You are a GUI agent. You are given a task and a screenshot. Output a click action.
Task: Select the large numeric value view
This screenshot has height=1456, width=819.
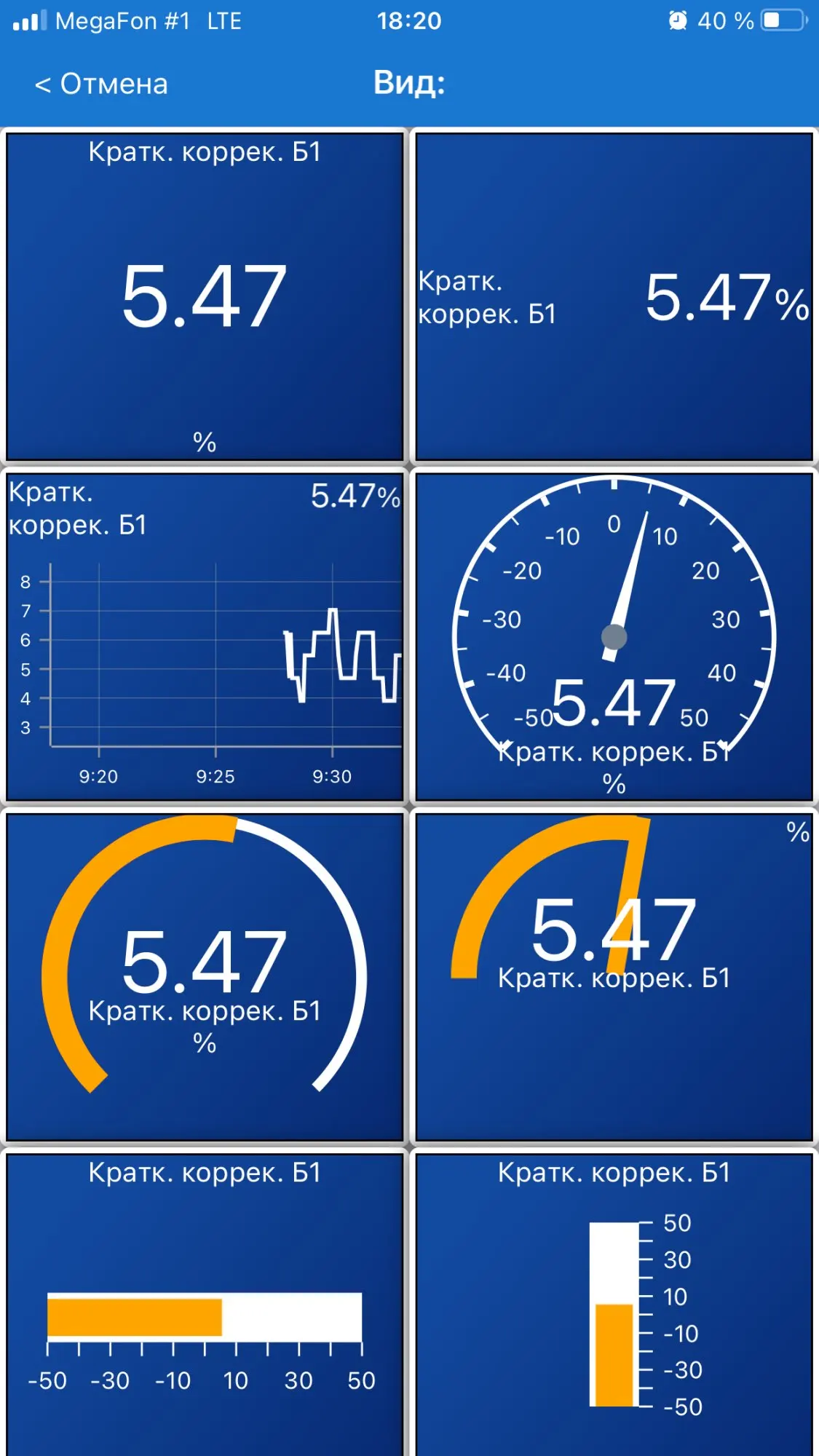coord(205,296)
